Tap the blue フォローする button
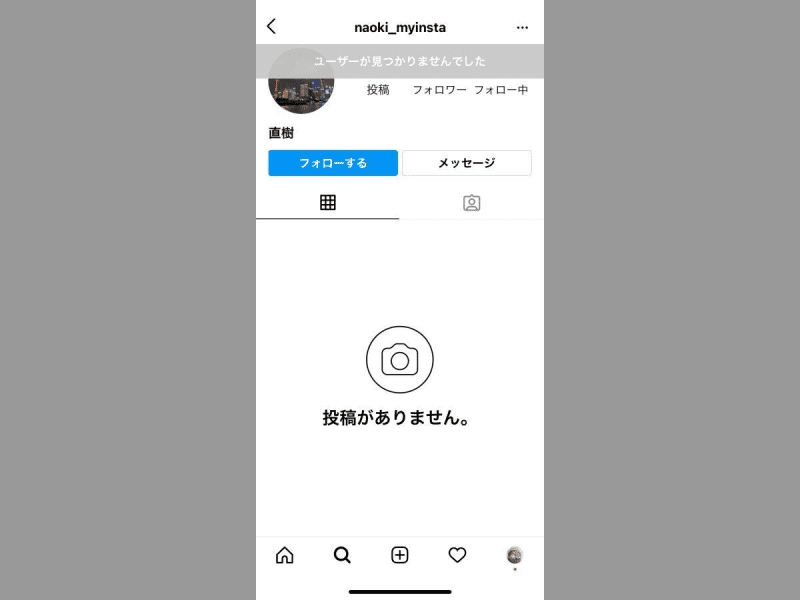Viewport: 800px width, 600px height. tap(333, 163)
